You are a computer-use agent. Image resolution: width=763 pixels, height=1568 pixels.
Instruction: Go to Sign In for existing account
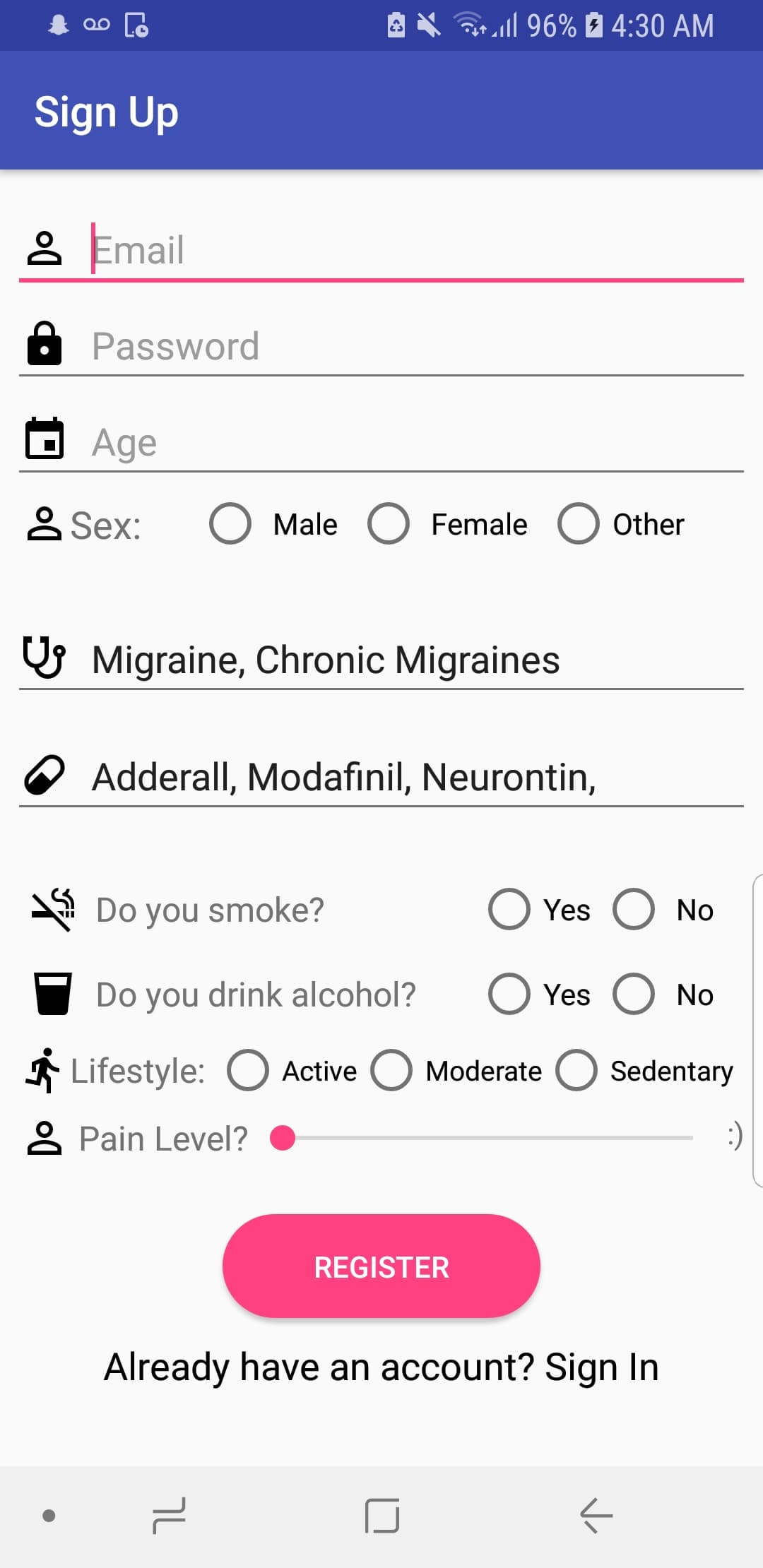601,1367
